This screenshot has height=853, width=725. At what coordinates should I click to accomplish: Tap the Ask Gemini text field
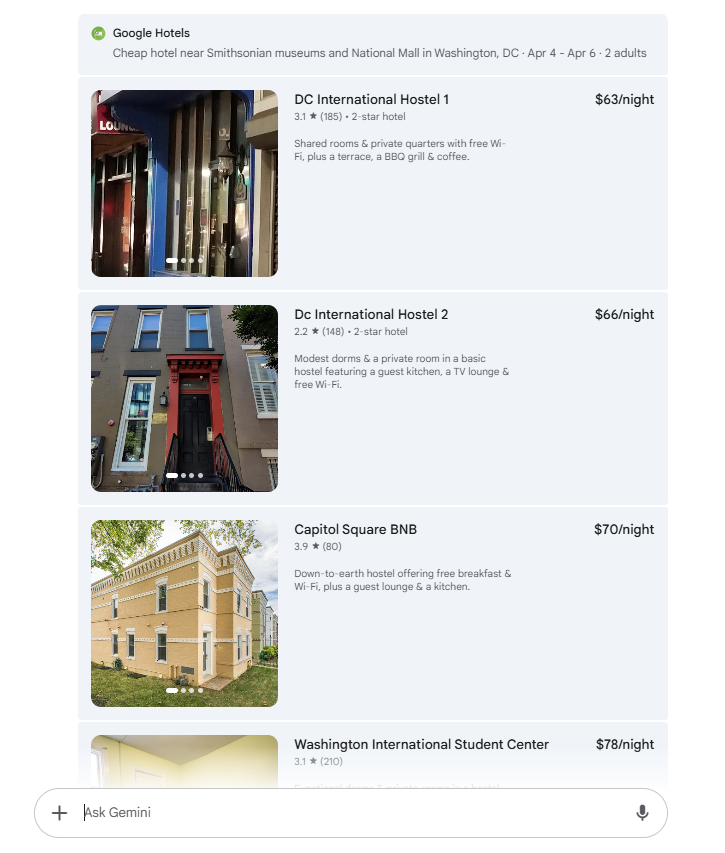pos(350,813)
